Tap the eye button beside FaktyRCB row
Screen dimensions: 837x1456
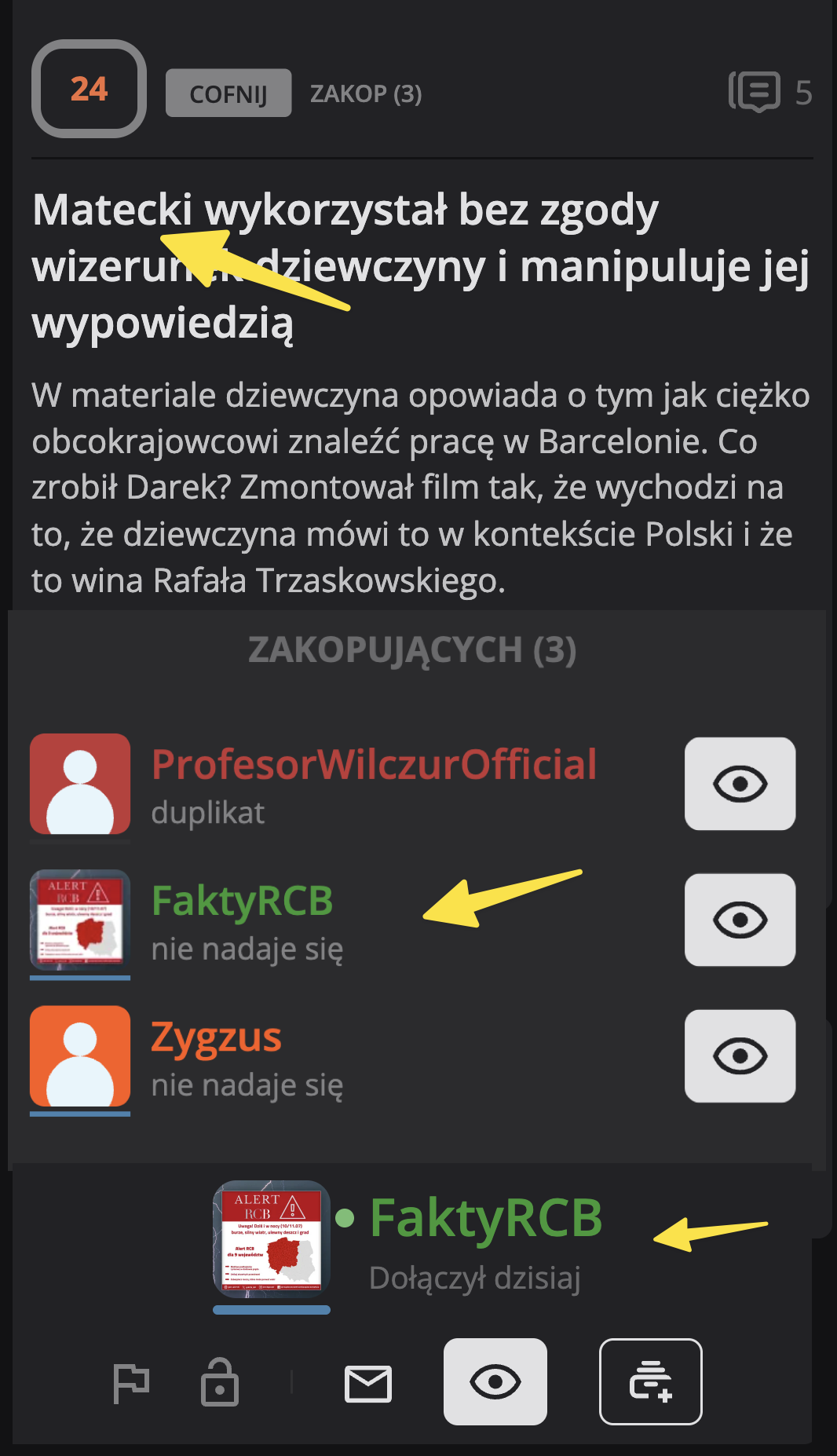740,920
